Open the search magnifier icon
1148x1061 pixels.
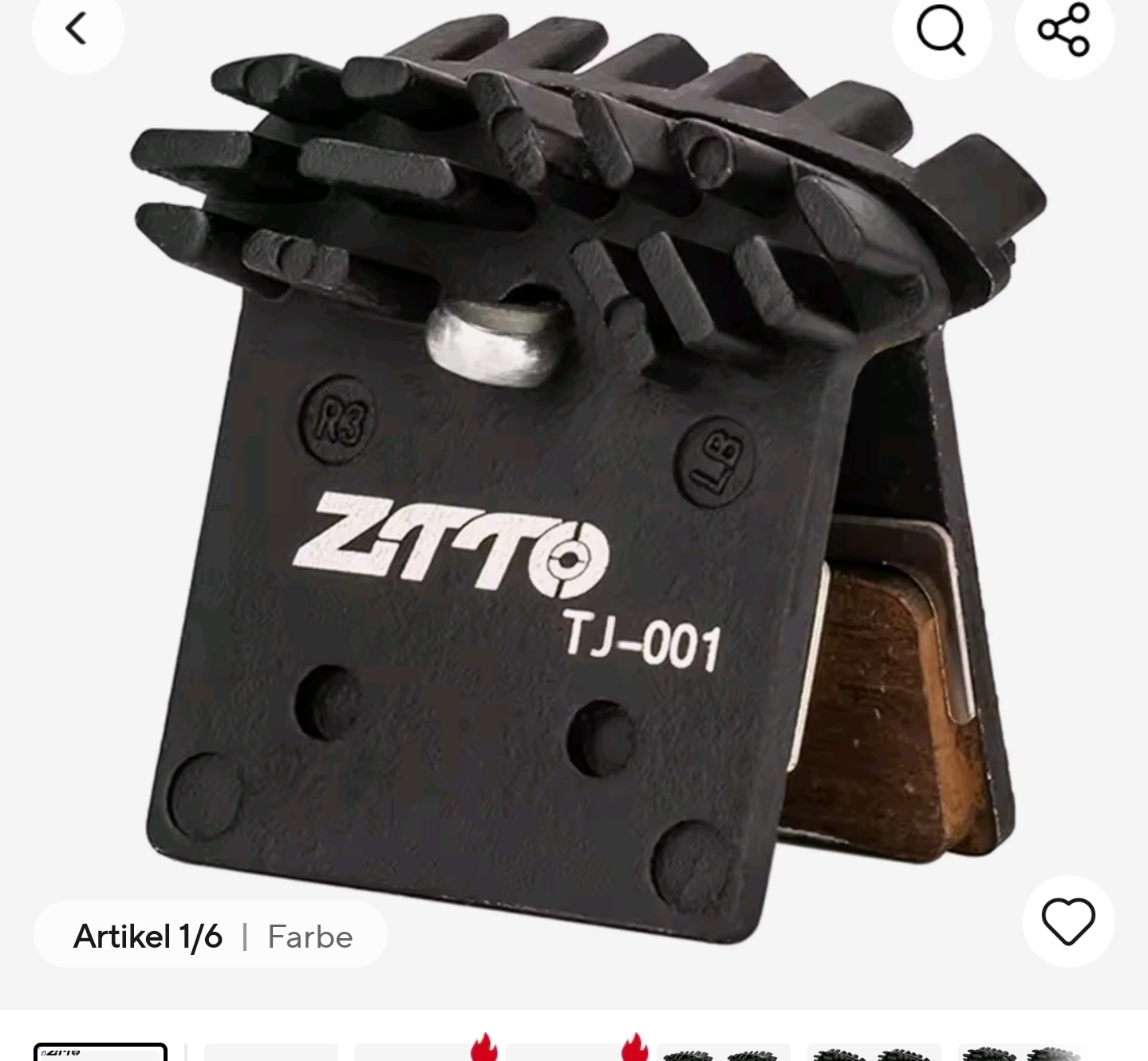pos(941,30)
